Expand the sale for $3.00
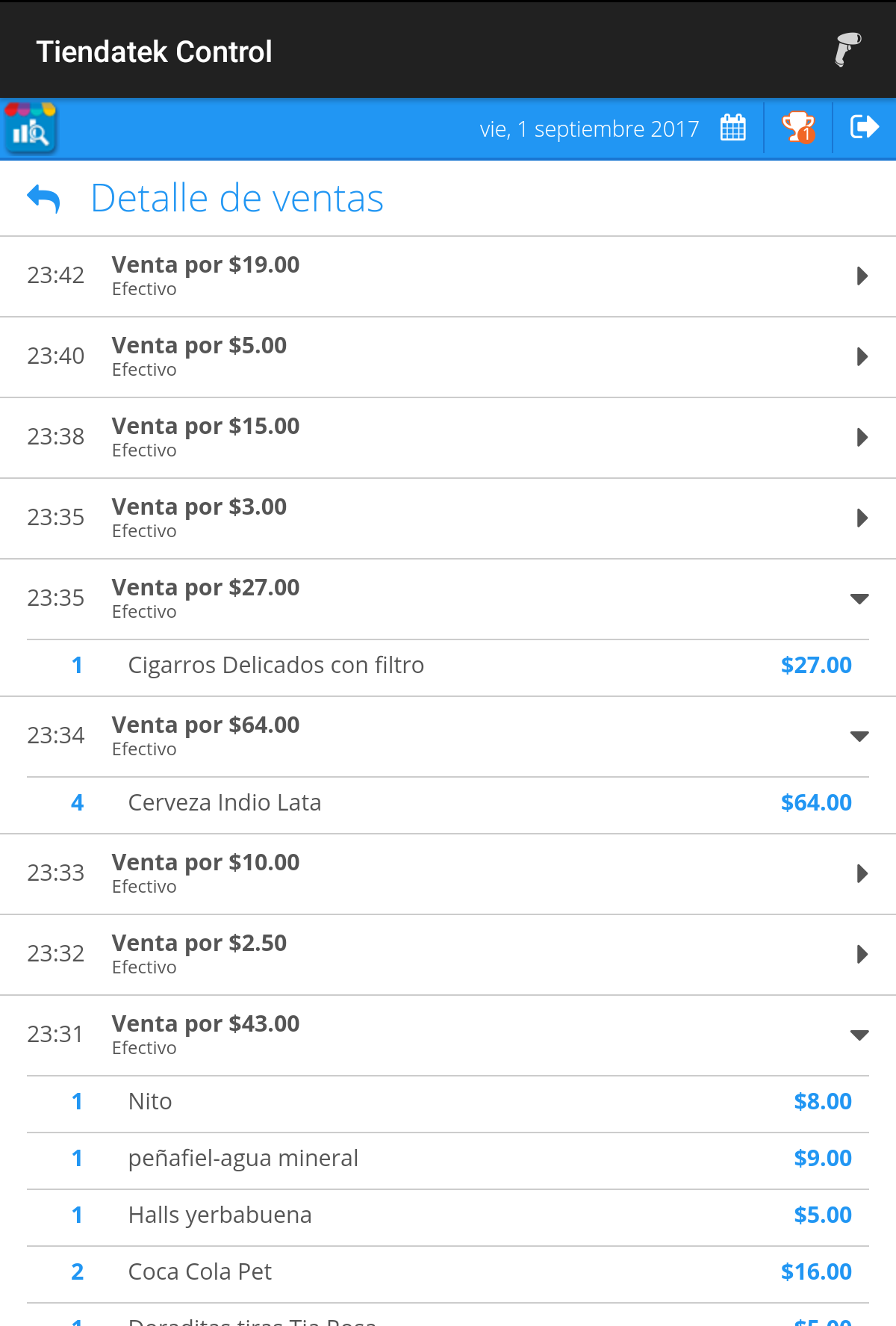Viewport: 896px width, 1326px height. [862, 518]
